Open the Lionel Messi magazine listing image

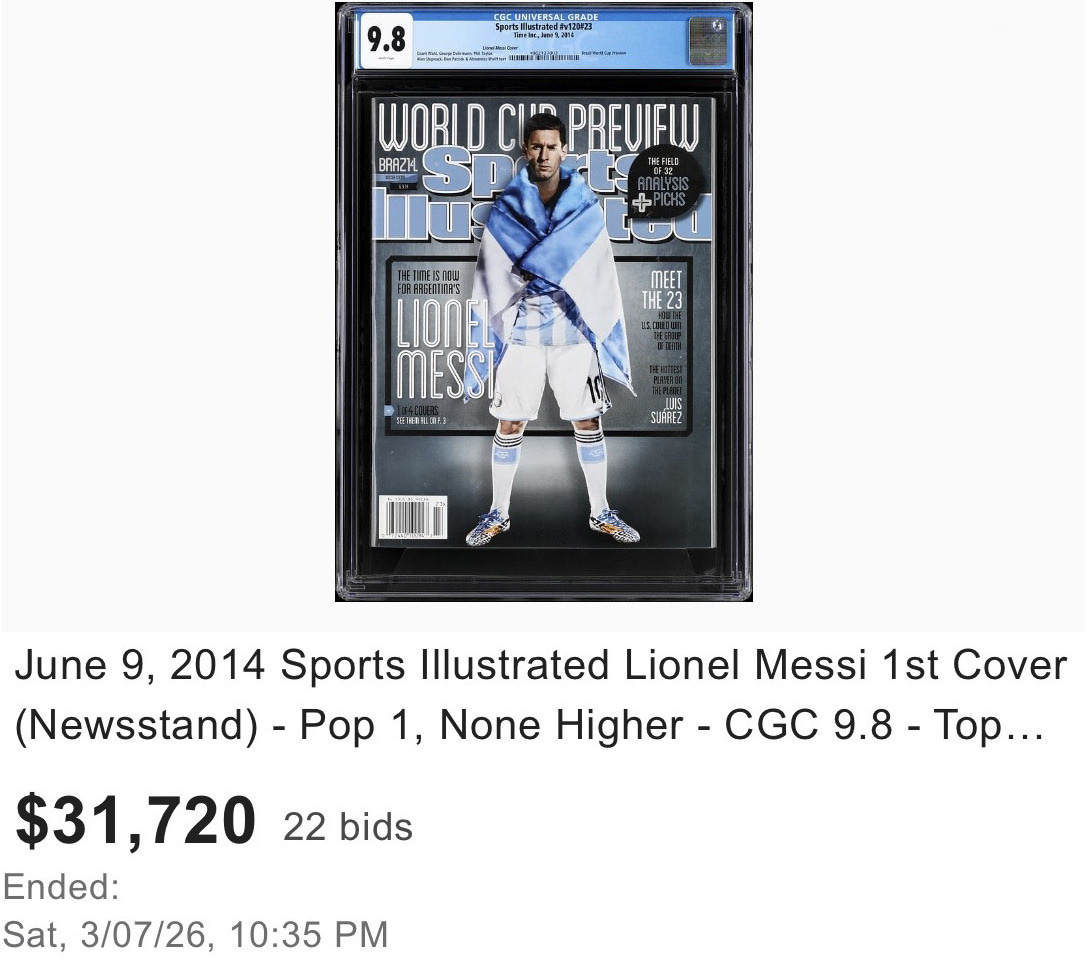click(544, 302)
